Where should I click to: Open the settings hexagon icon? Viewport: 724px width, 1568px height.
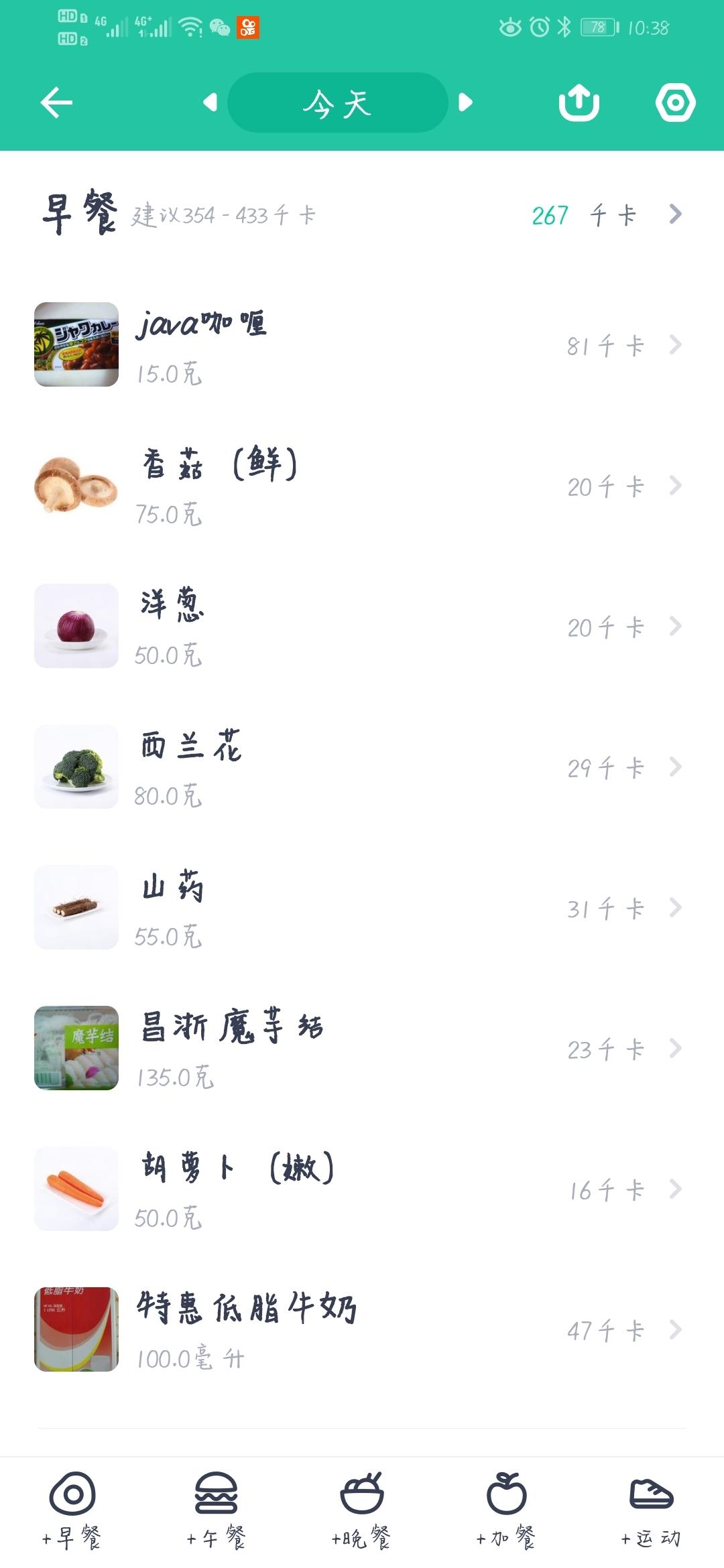(x=675, y=103)
